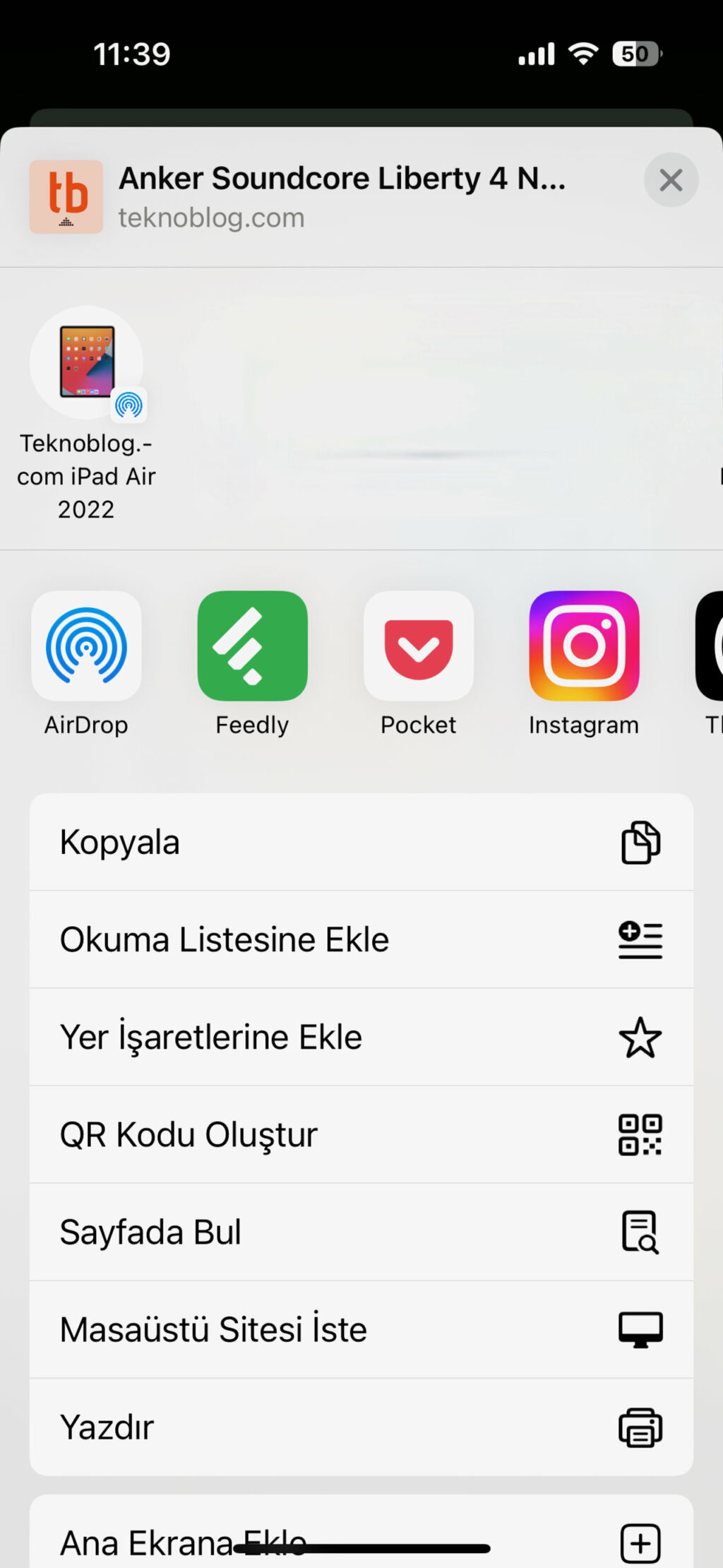
Task: Save the page to Pocket
Action: pos(418,646)
